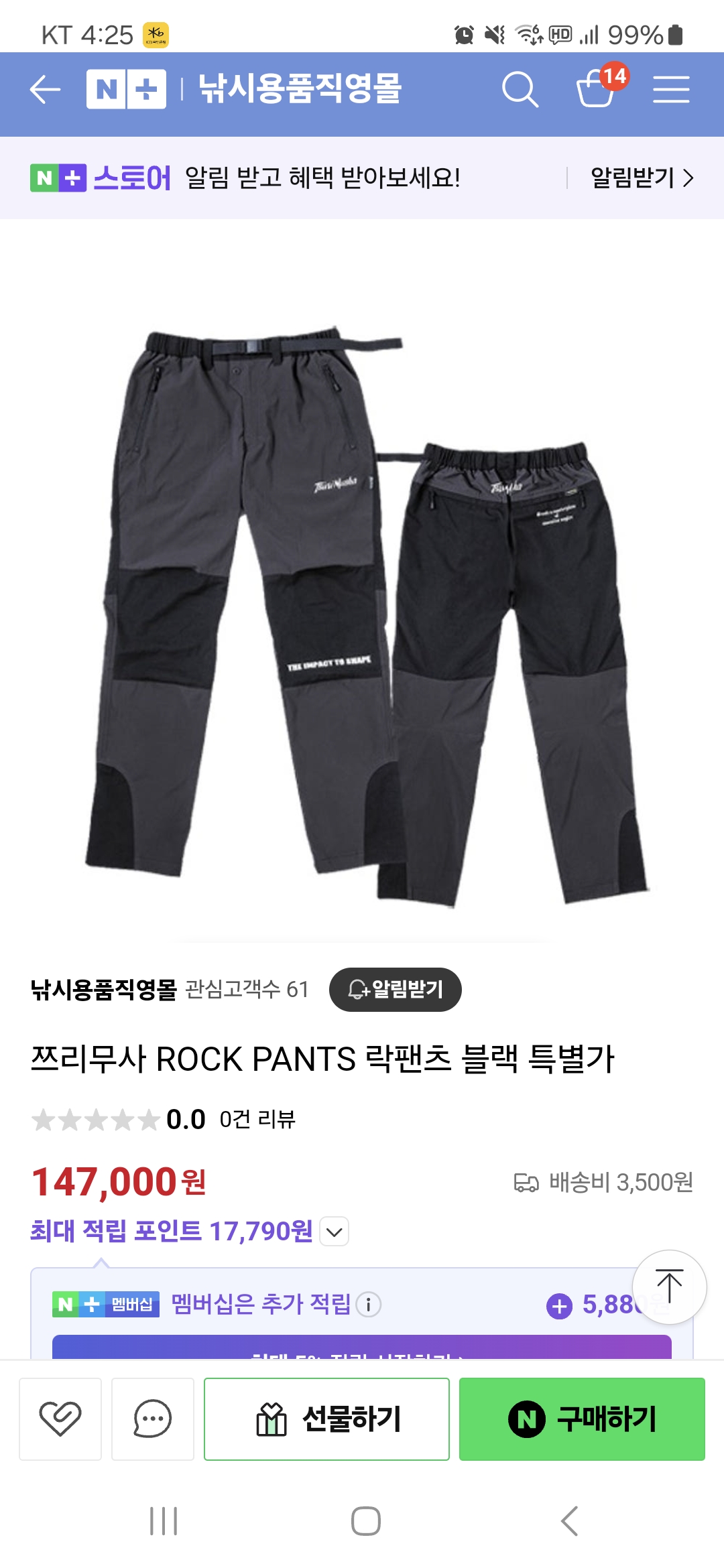Go back using the header arrow
Image resolution: width=724 pixels, height=1568 pixels.
coord(46,89)
